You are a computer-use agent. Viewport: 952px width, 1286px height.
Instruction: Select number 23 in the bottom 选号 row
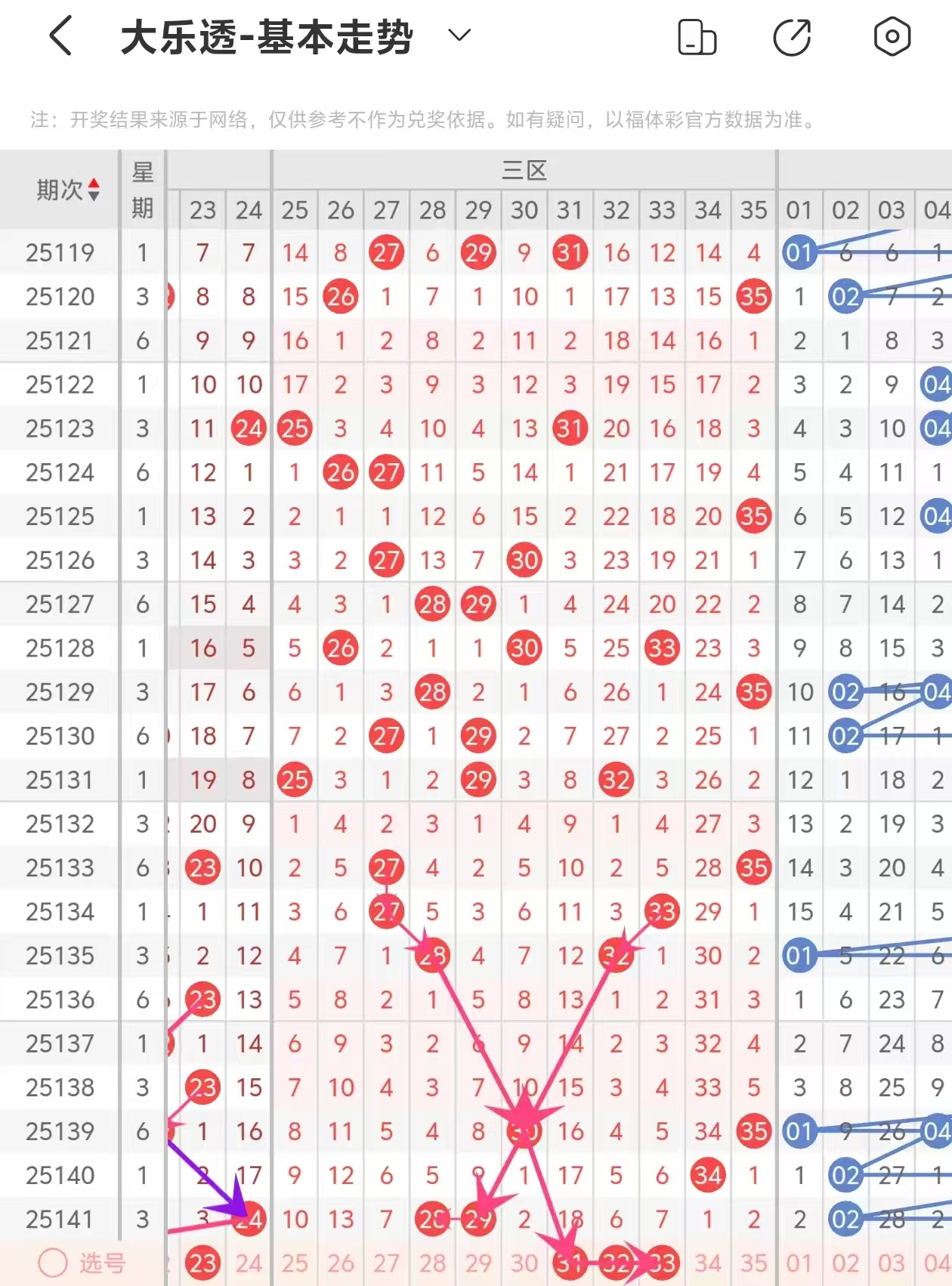click(202, 1263)
